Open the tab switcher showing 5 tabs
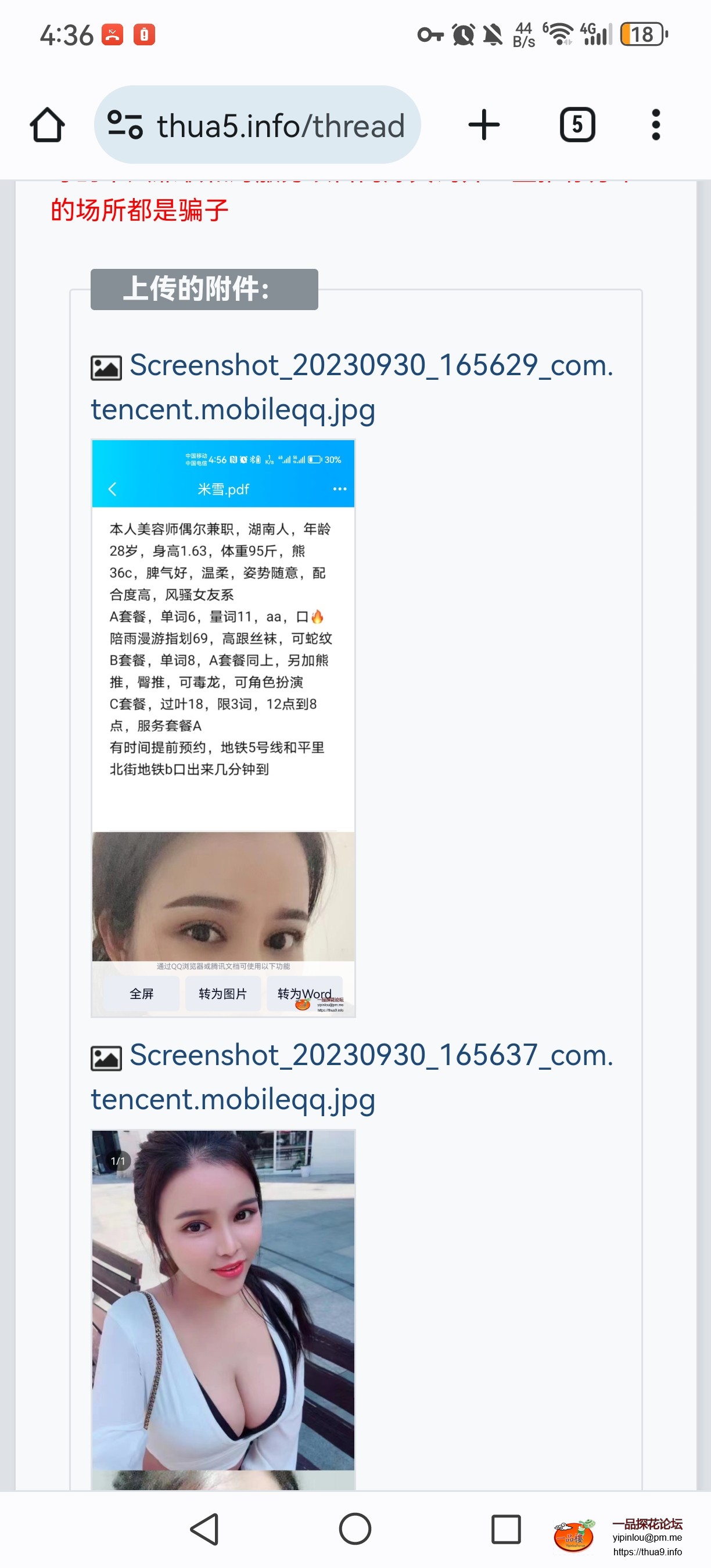 (577, 124)
